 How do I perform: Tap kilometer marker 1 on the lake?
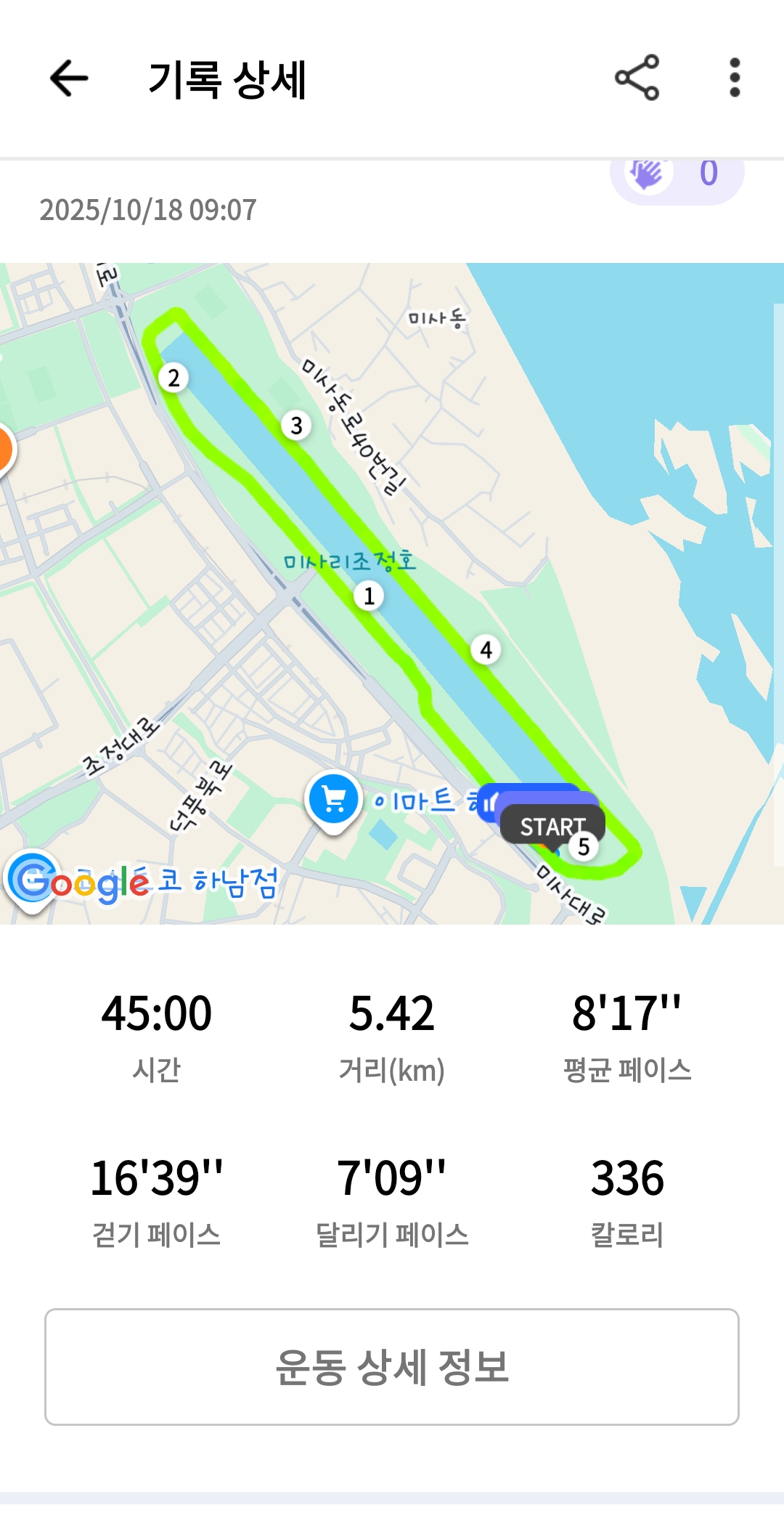(368, 596)
